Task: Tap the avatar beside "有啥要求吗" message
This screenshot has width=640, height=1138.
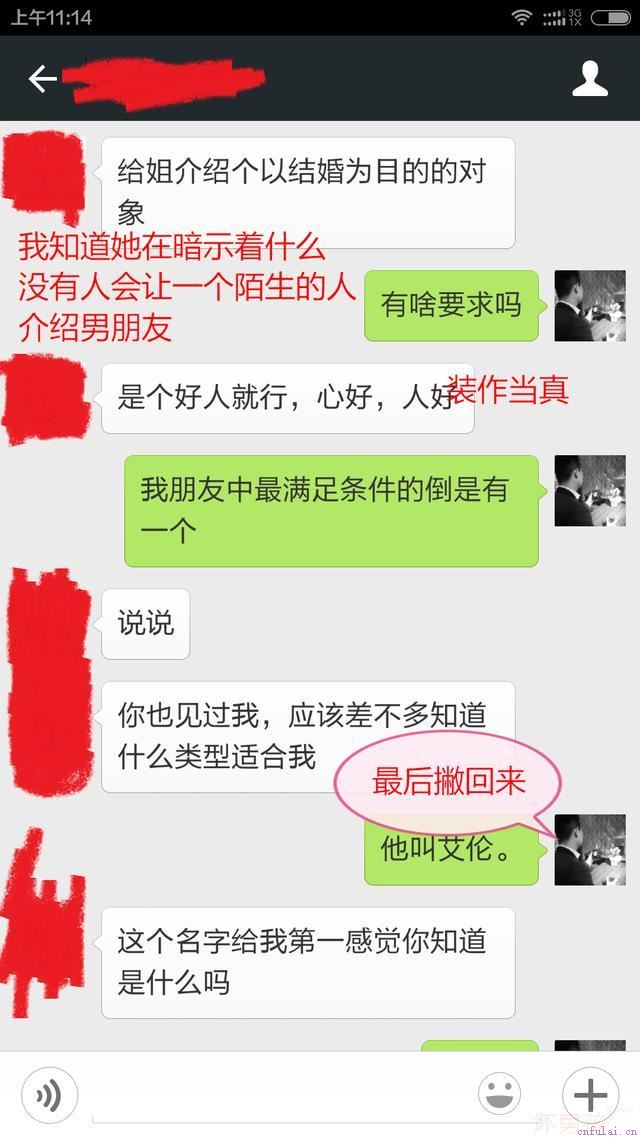Action: click(590, 305)
